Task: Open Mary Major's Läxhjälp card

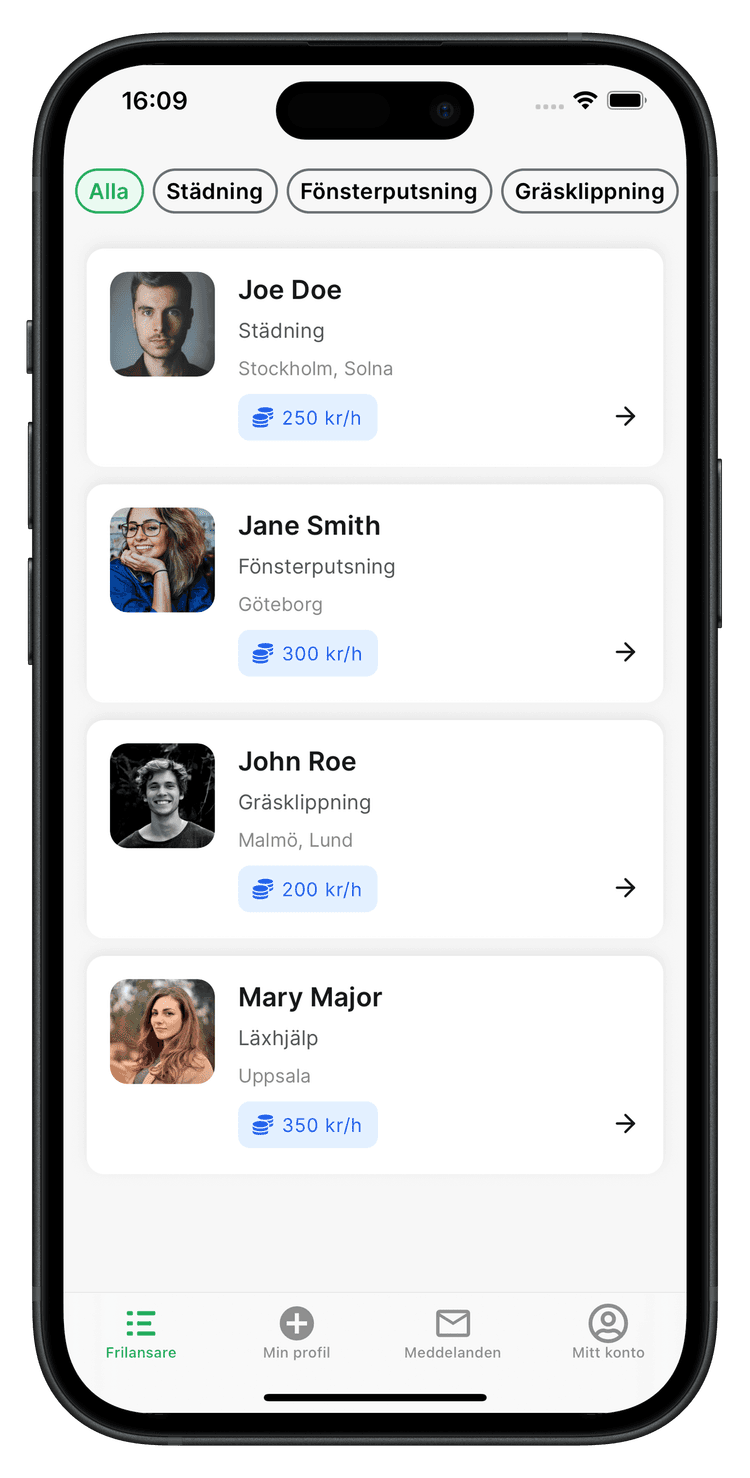Action: pyautogui.click(x=374, y=1065)
